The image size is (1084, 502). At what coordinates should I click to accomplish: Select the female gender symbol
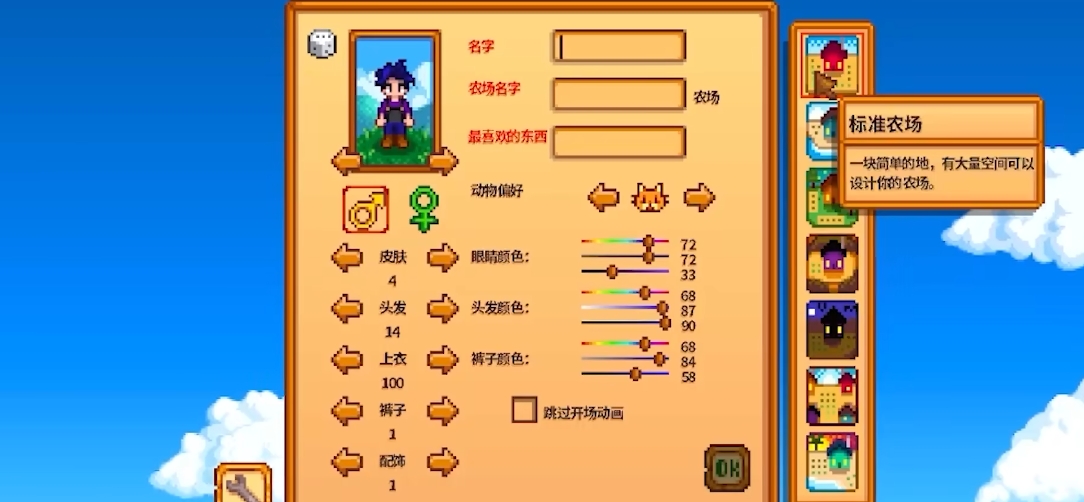tap(423, 210)
